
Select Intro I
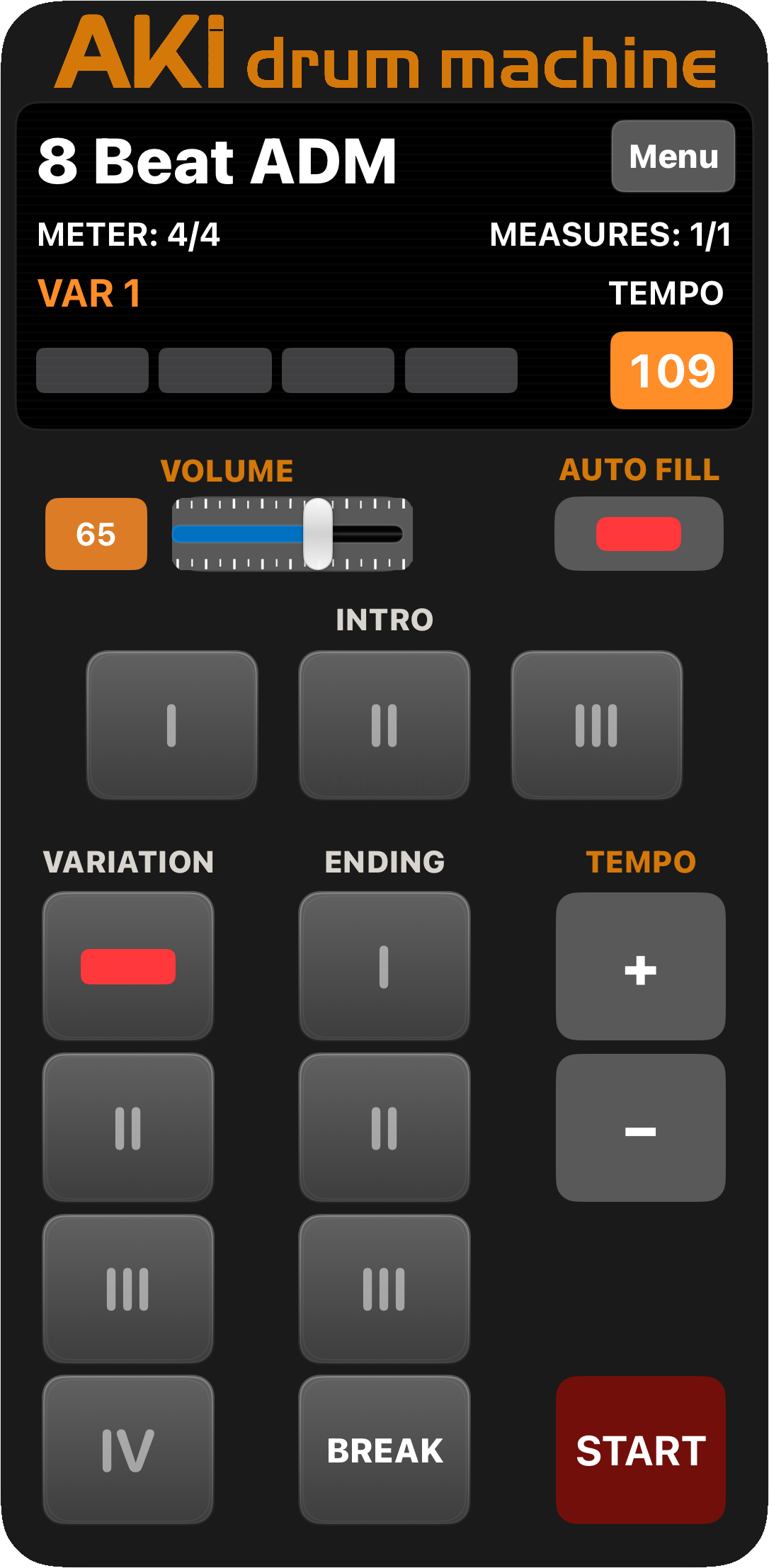click(x=172, y=725)
